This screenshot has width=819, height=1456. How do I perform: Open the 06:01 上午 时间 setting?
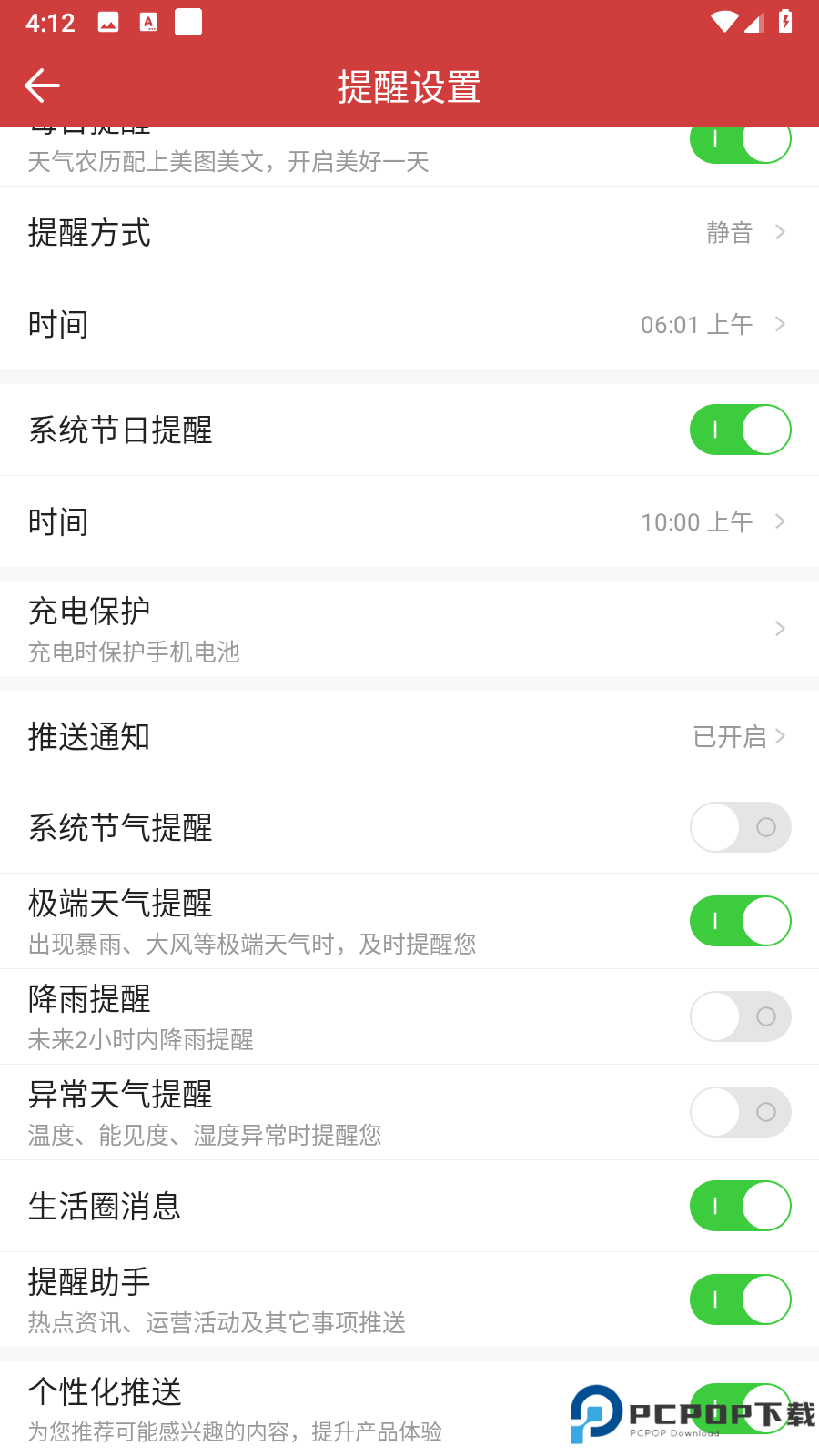409,325
